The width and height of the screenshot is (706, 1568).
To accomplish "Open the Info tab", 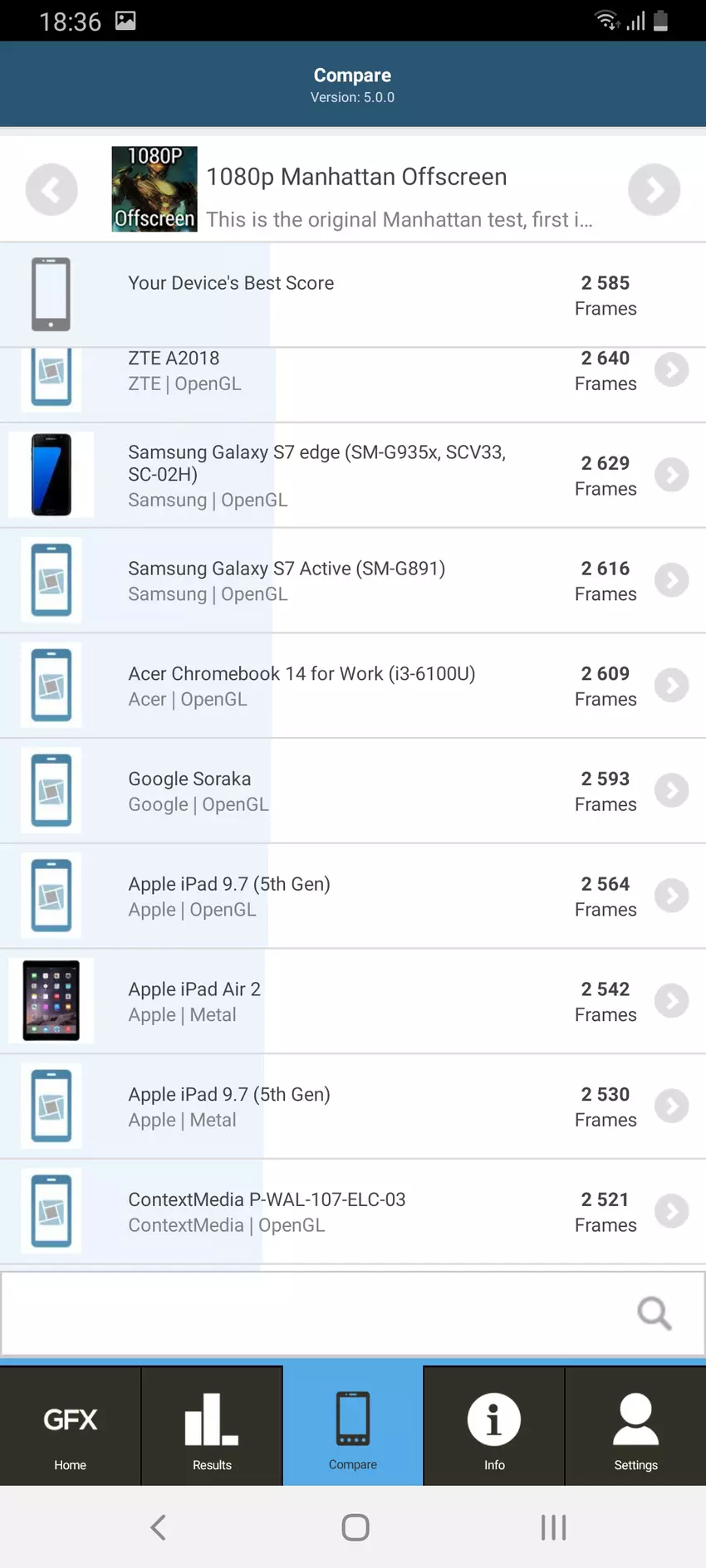I will coord(494,1428).
